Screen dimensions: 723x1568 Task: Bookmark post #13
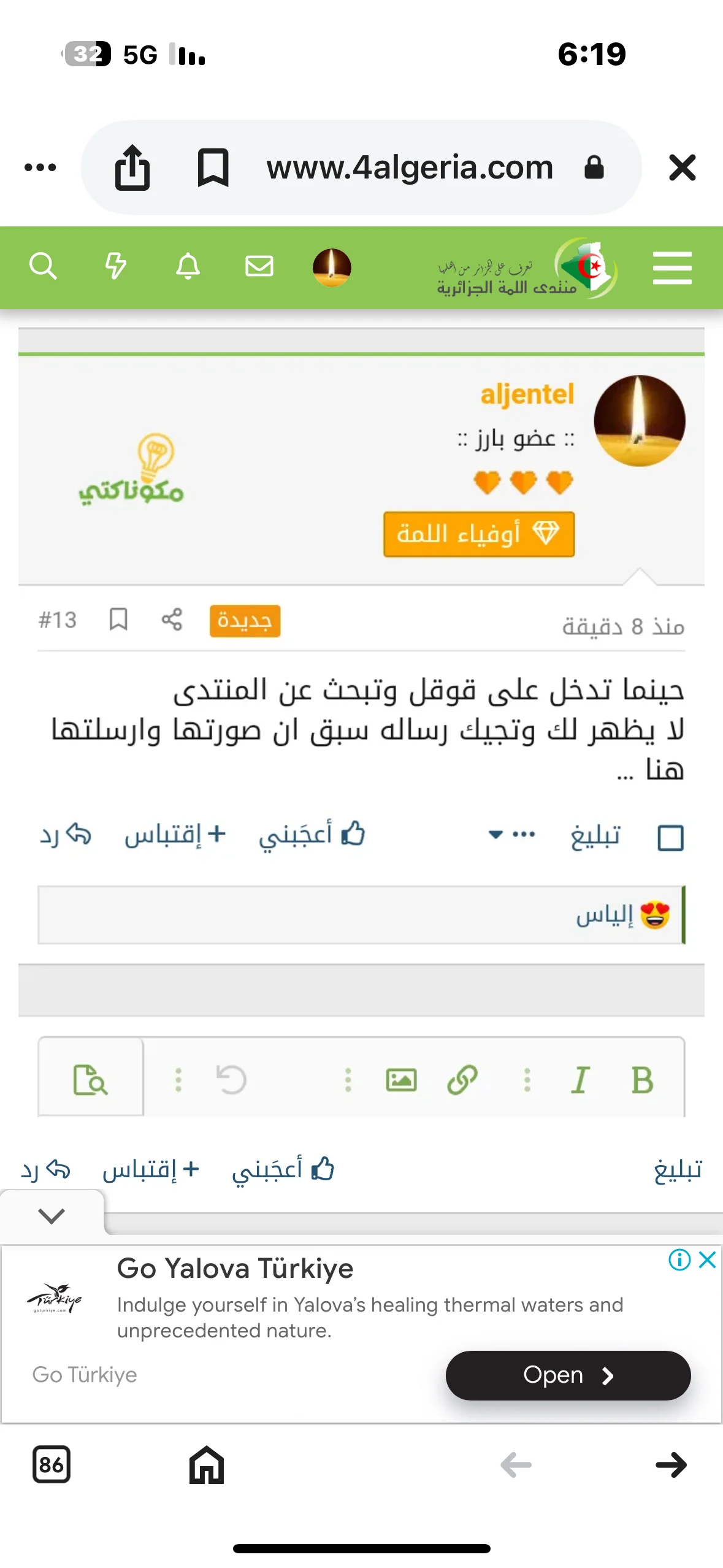(118, 620)
